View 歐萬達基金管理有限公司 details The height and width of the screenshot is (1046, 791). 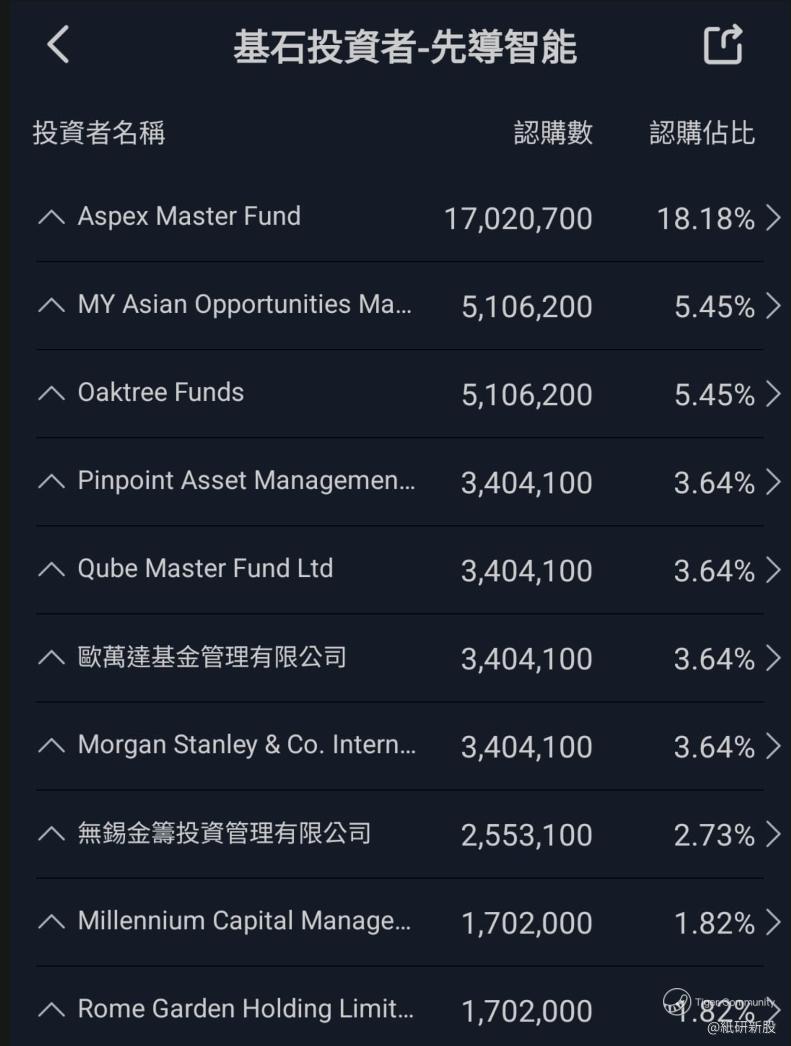coord(400,657)
